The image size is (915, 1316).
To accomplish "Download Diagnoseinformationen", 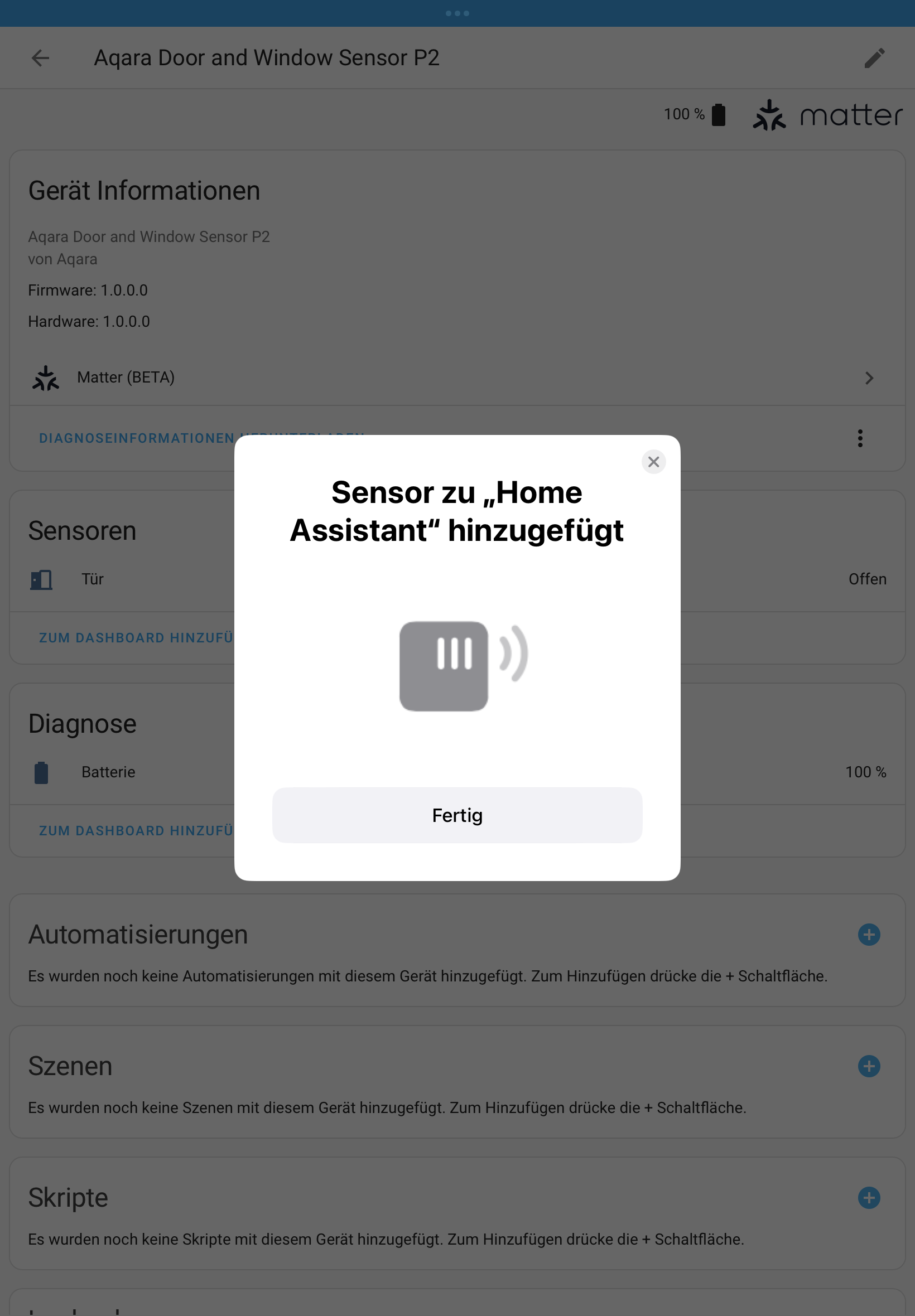I will [137, 438].
